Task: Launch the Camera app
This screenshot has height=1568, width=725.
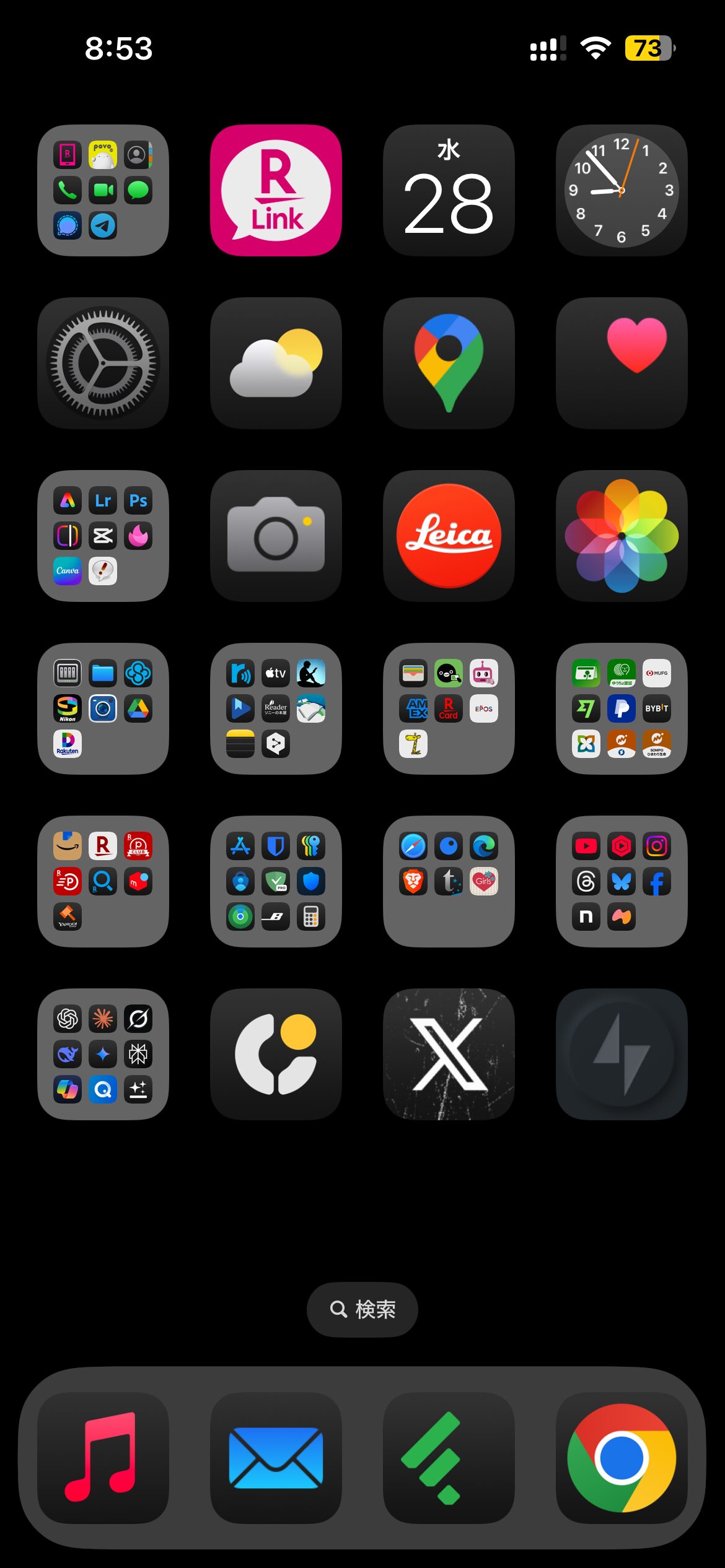Action: coord(276,536)
